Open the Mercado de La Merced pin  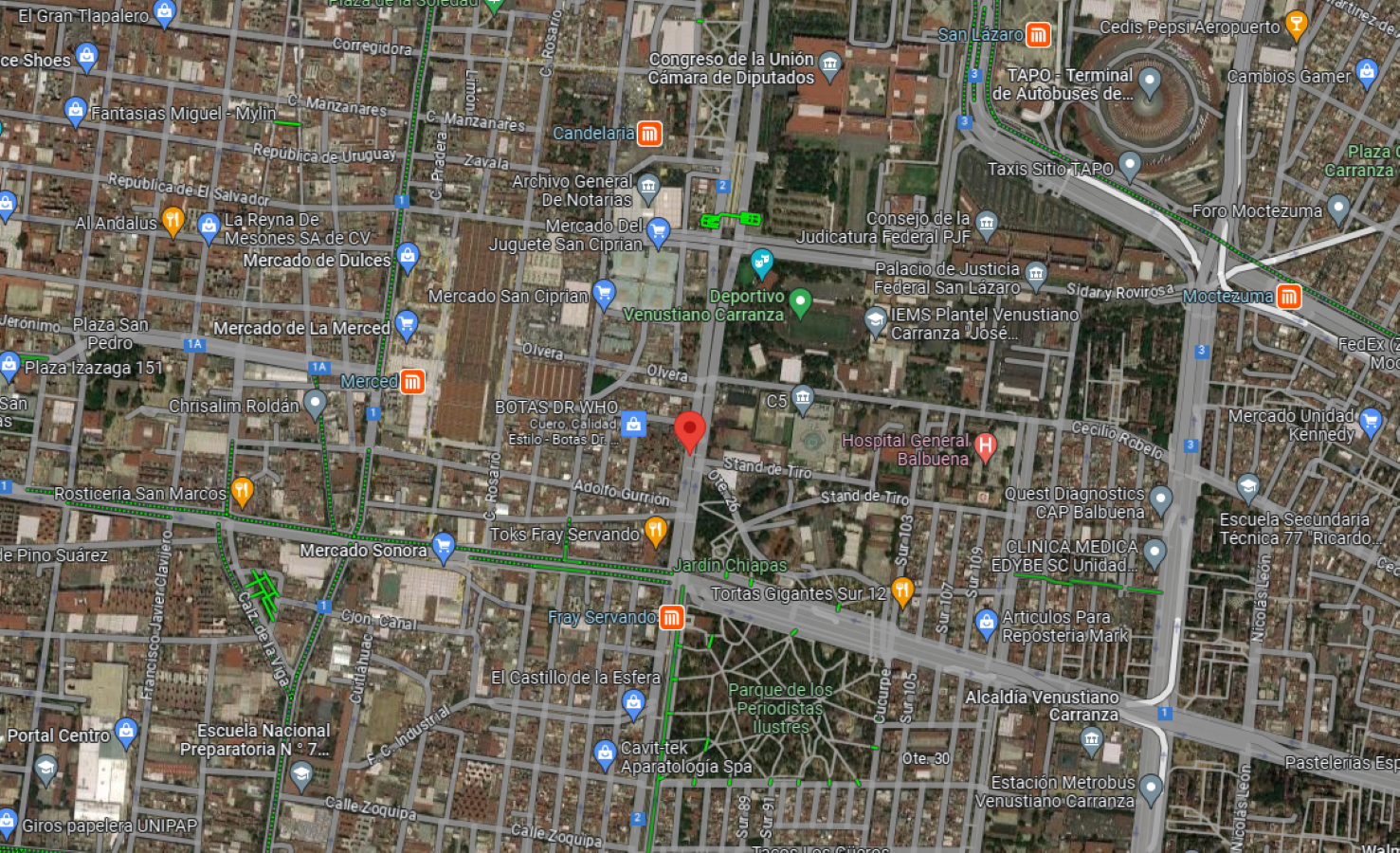407,325
